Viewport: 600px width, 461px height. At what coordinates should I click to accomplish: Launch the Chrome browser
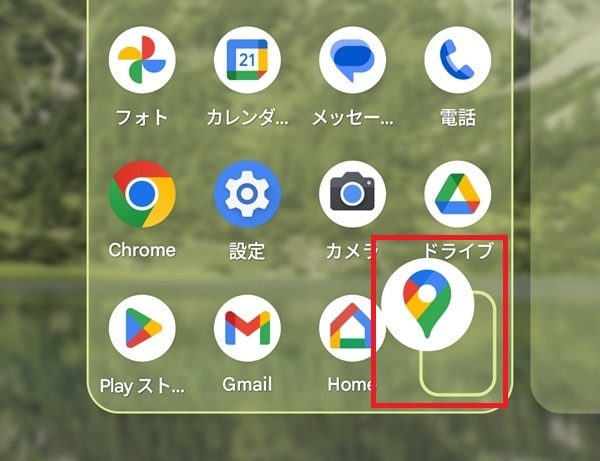(x=142, y=194)
